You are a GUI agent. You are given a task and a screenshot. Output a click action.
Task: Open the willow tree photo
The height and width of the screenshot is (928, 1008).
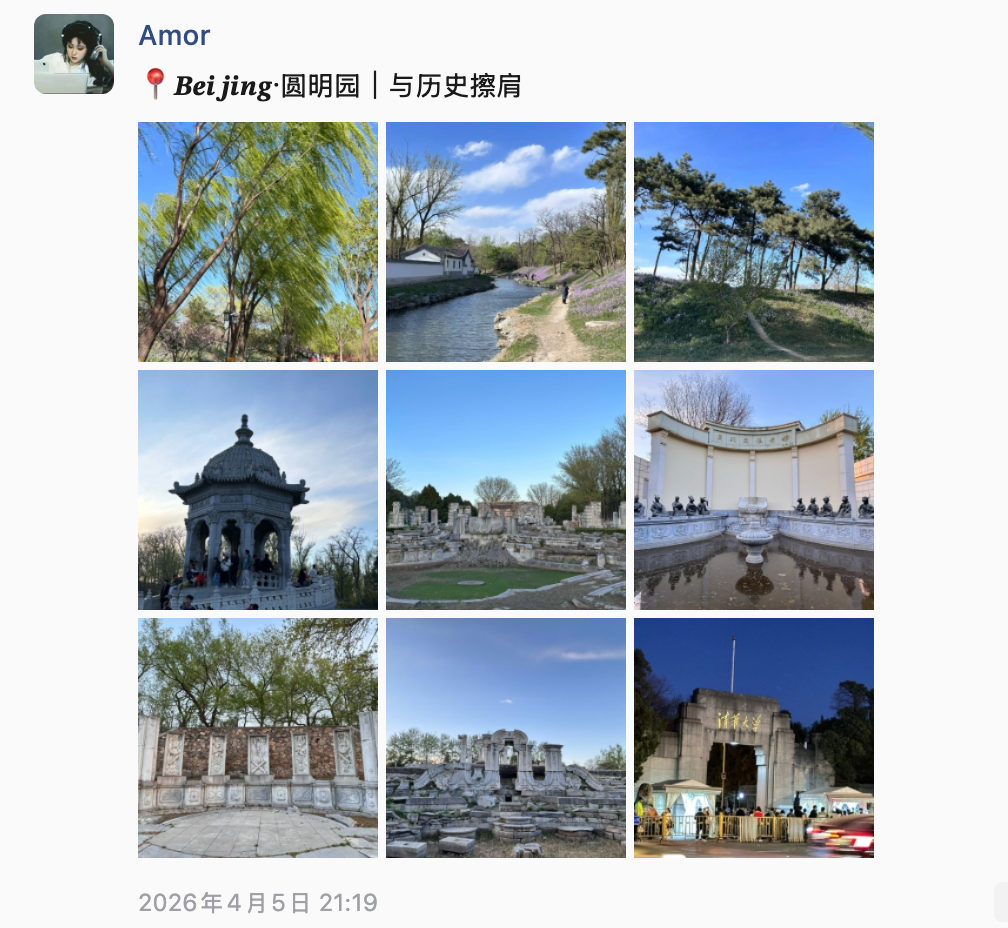tap(258, 242)
